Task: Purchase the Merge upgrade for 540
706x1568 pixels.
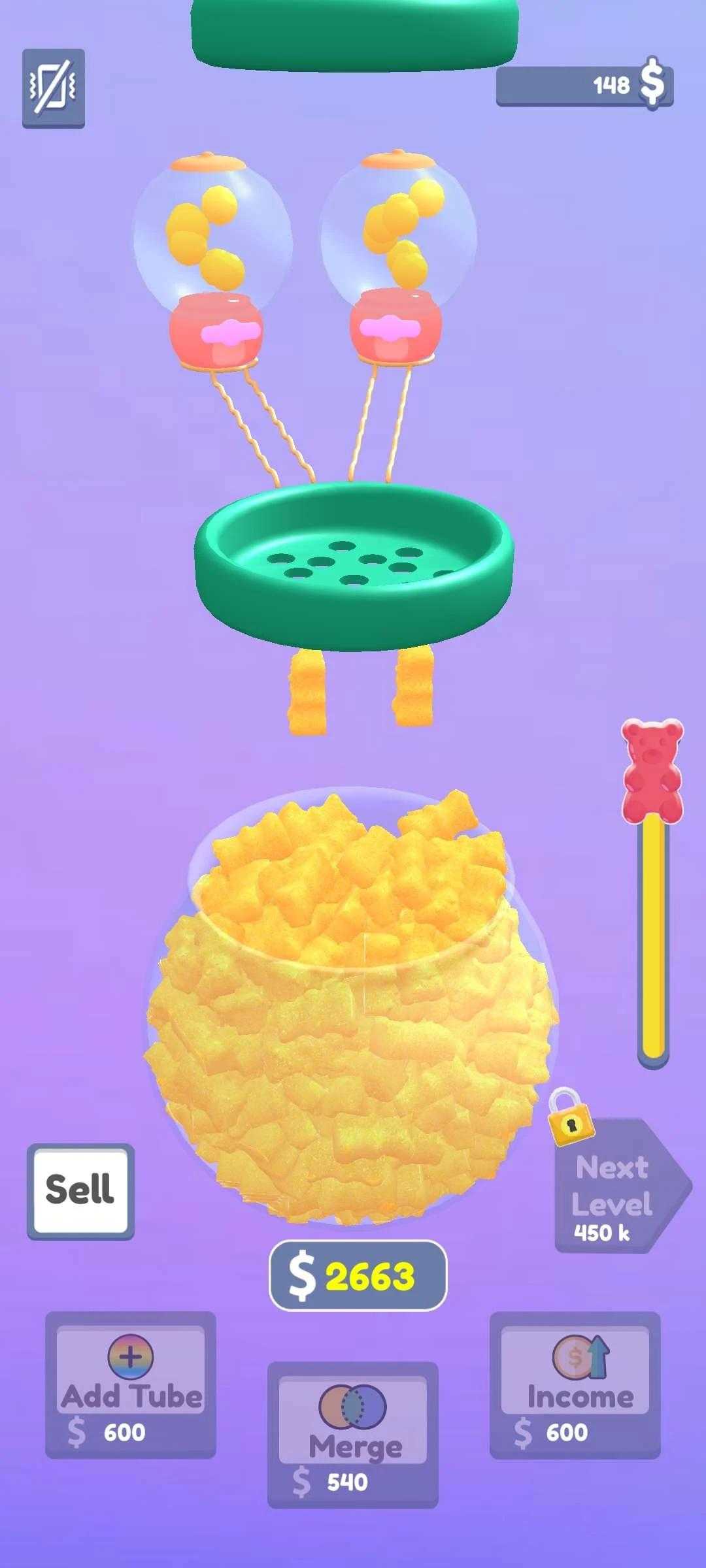Action: [x=352, y=1435]
